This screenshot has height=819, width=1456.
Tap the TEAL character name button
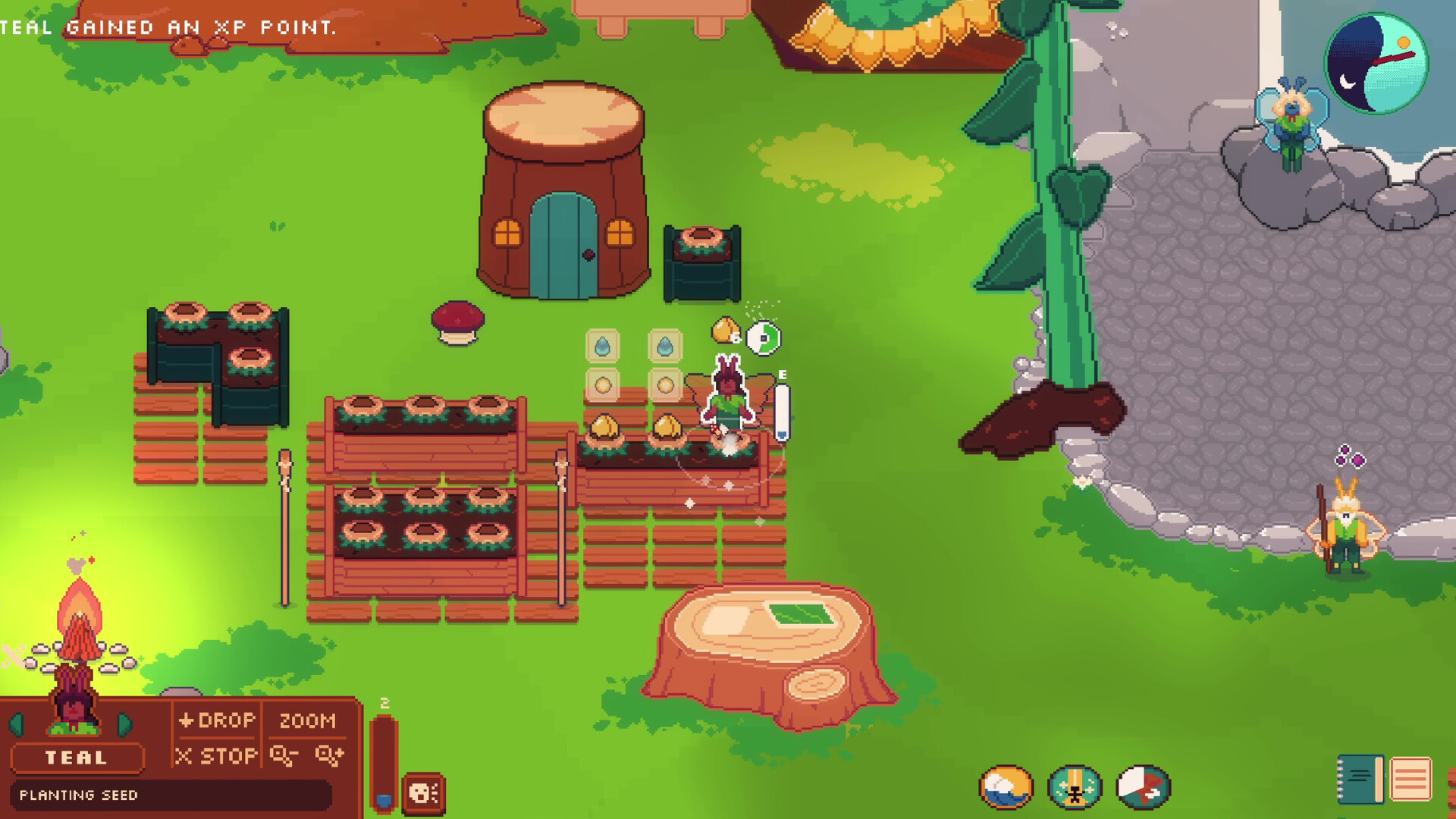[77, 758]
